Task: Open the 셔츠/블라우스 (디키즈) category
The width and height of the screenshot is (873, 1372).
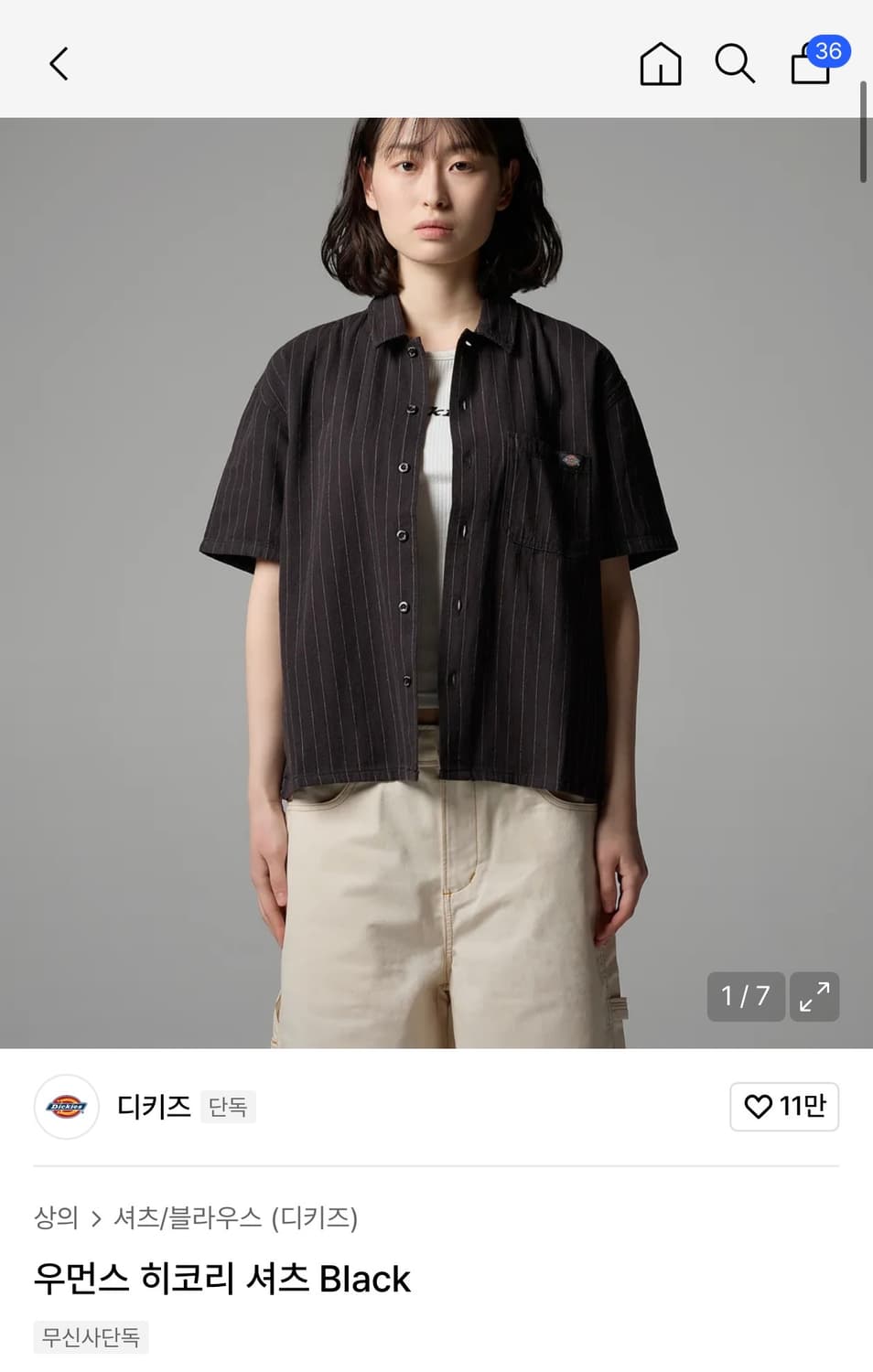Action: pos(240,1217)
